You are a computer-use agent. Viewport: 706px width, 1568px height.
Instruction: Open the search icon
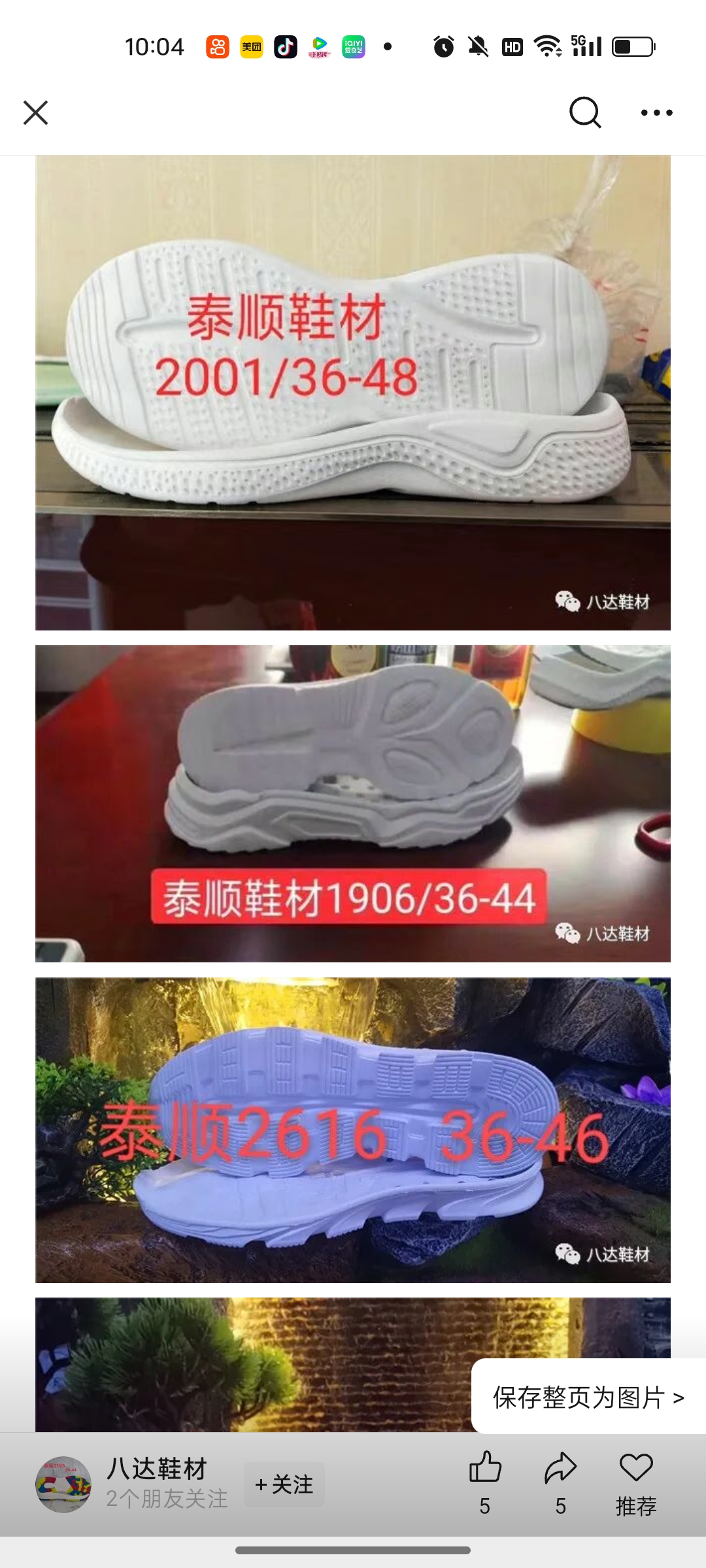pos(584,112)
